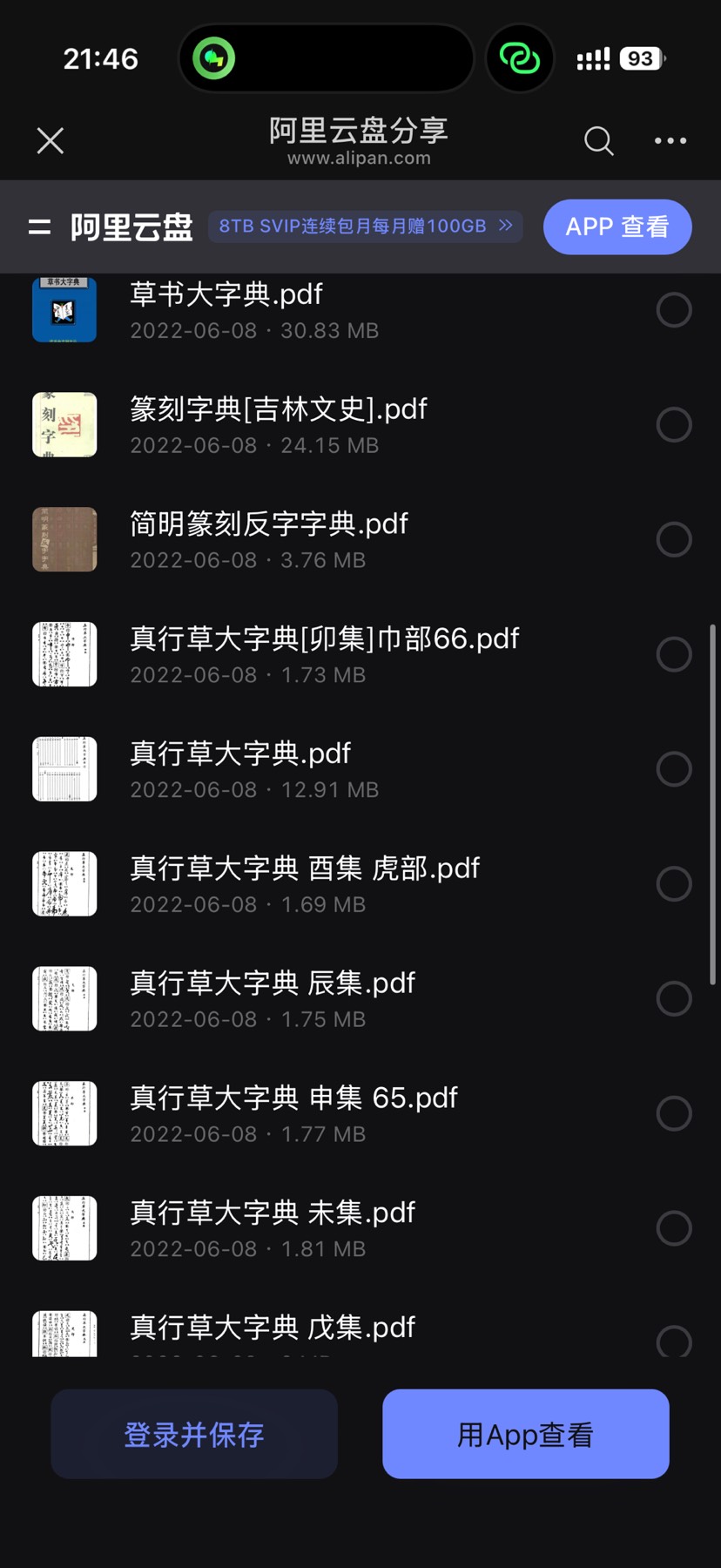Open the menu button beside 阿里云盘
721x1568 pixels.
click(39, 227)
